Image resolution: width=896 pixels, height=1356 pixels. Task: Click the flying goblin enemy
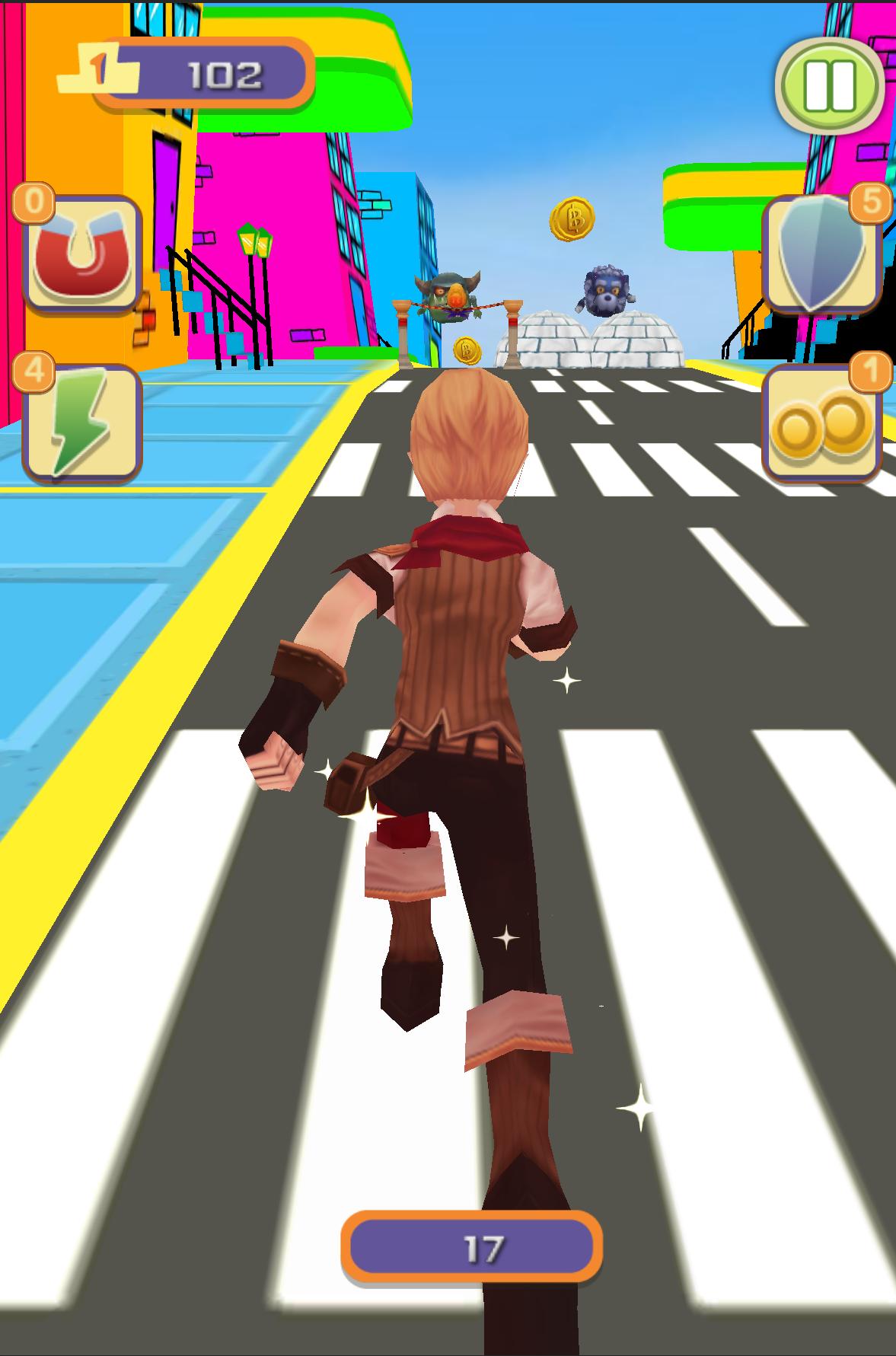(x=449, y=297)
